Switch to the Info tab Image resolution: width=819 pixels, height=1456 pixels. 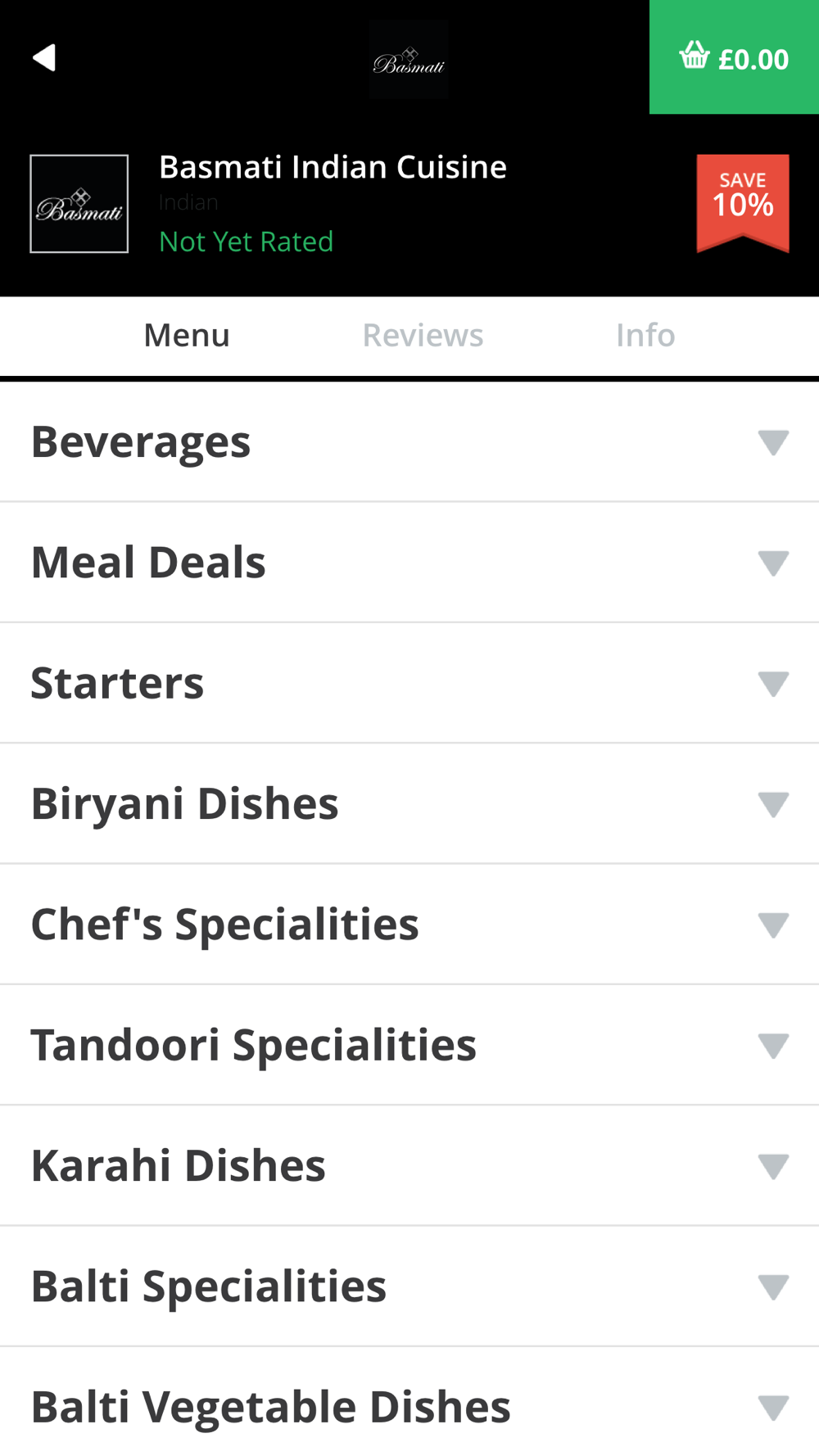point(645,336)
